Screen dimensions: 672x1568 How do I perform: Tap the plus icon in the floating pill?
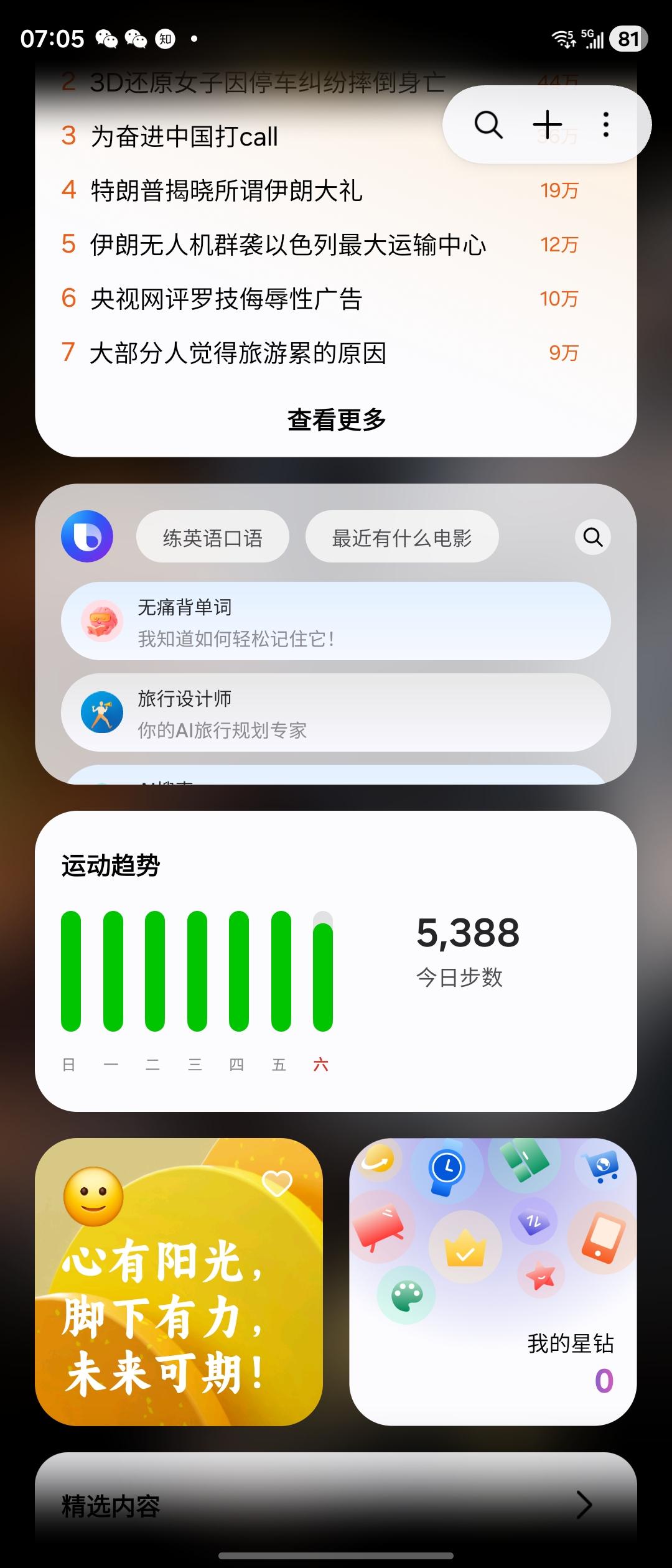click(546, 123)
